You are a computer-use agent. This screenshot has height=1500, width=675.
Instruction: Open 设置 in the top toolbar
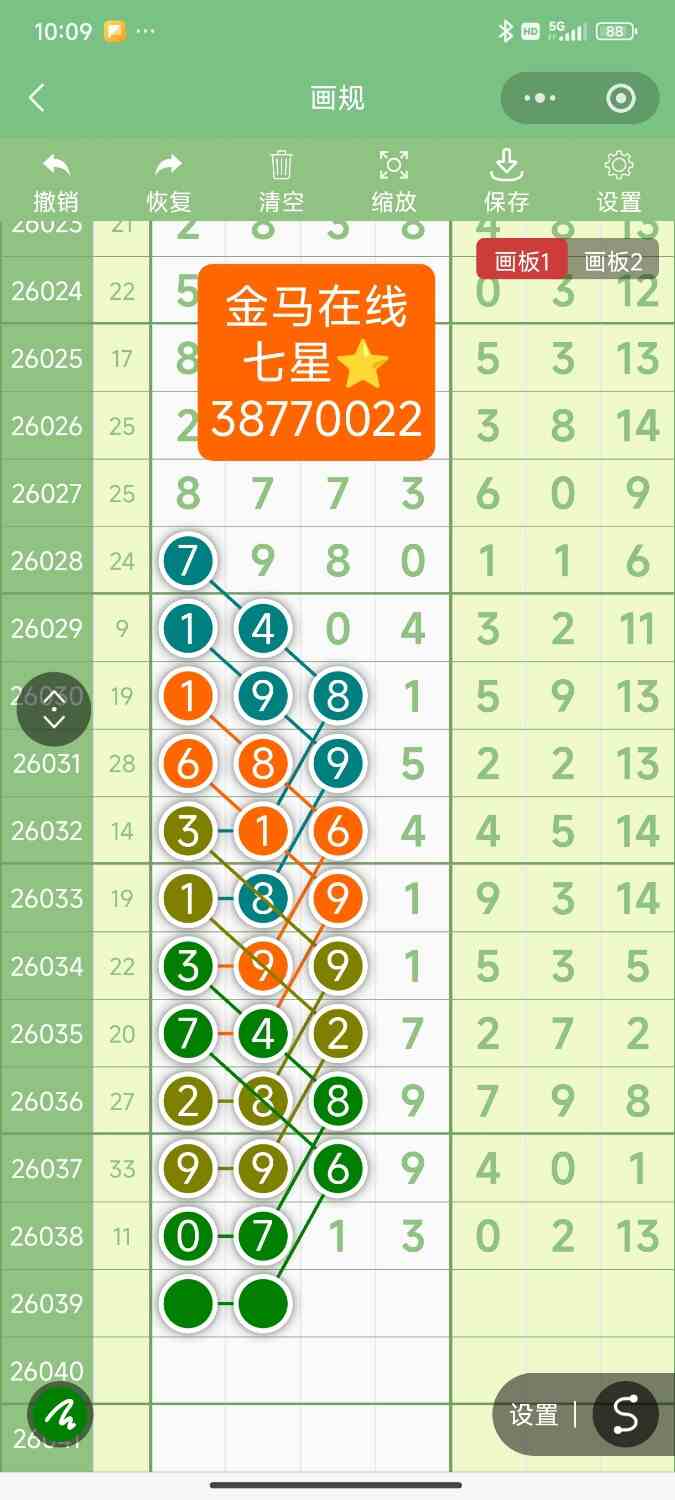point(619,181)
